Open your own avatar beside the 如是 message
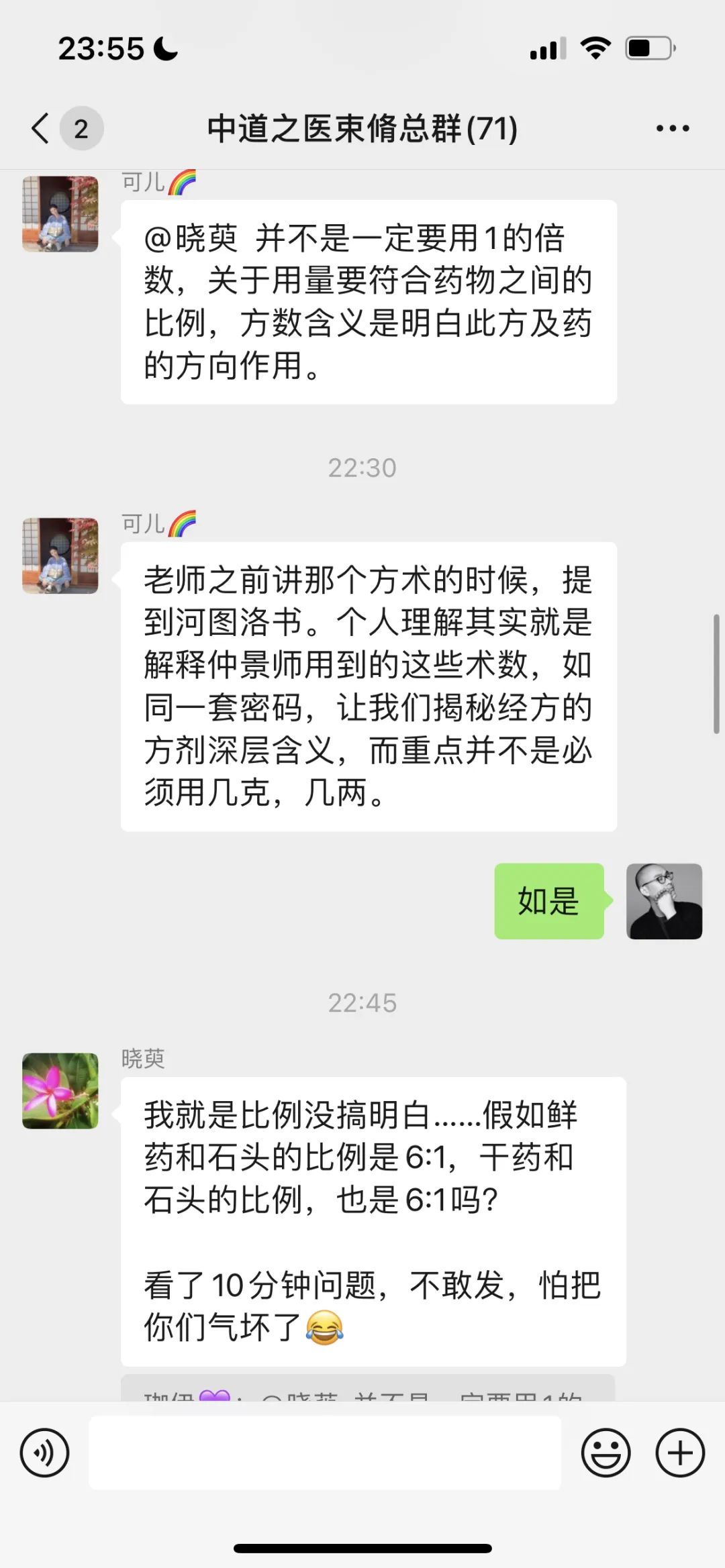The height and width of the screenshot is (1568, 725). 665,902
